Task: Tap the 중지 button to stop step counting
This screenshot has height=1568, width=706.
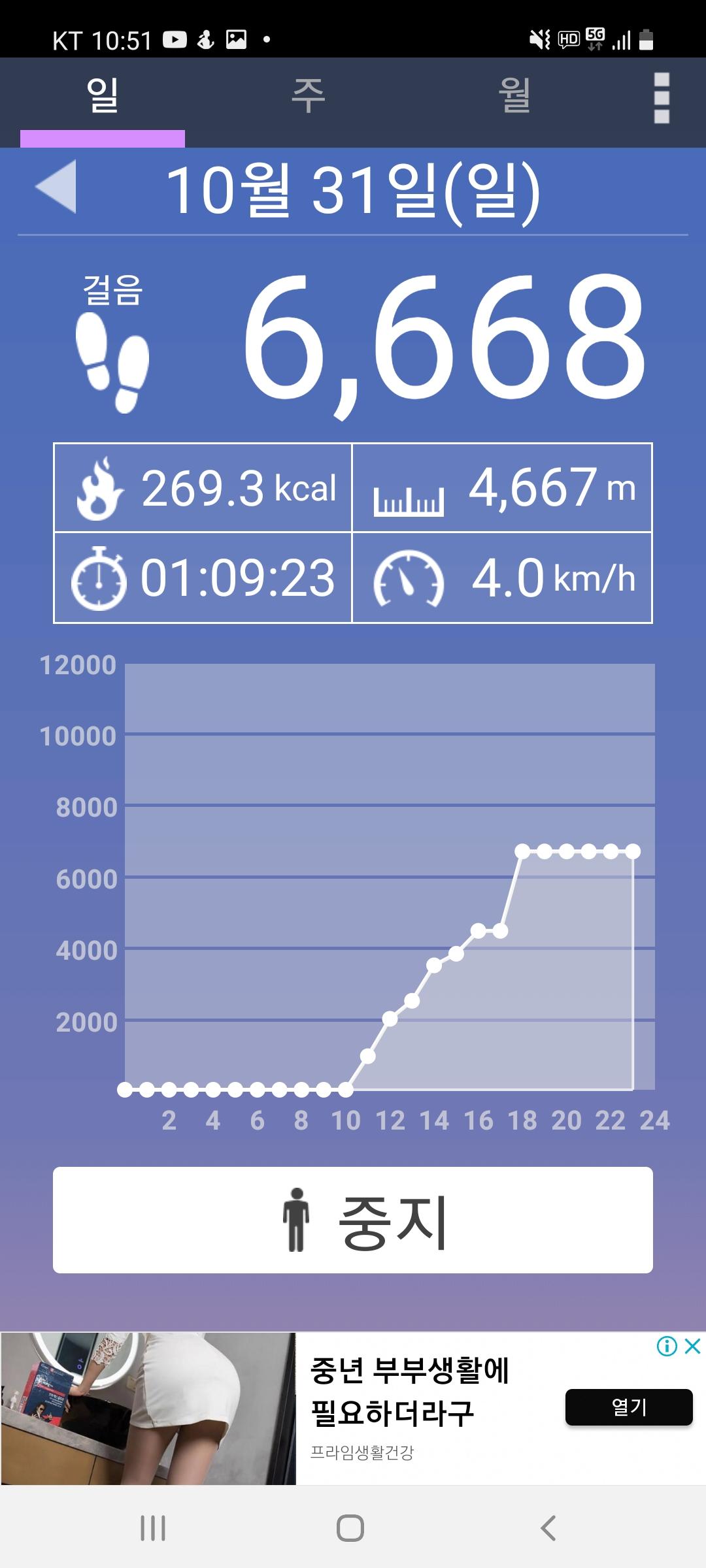Action: [353, 1220]
